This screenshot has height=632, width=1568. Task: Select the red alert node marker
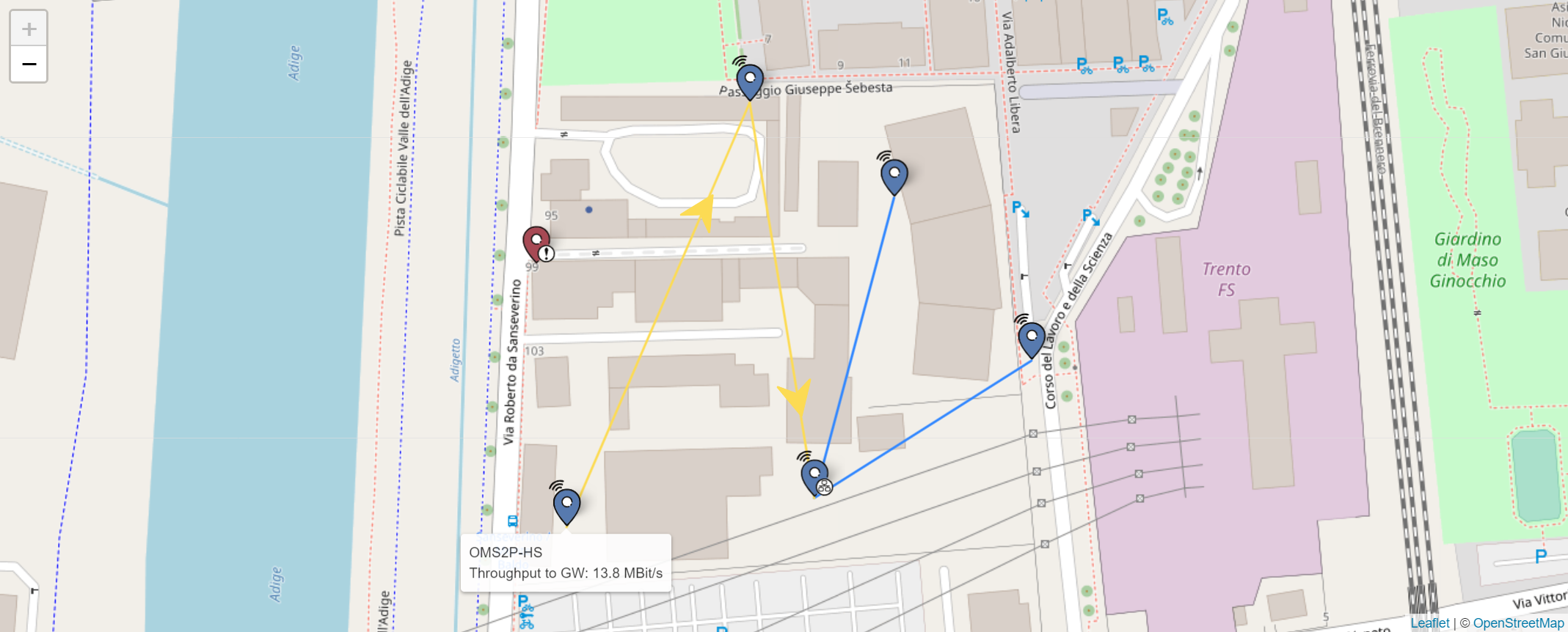tap(536, 242)
